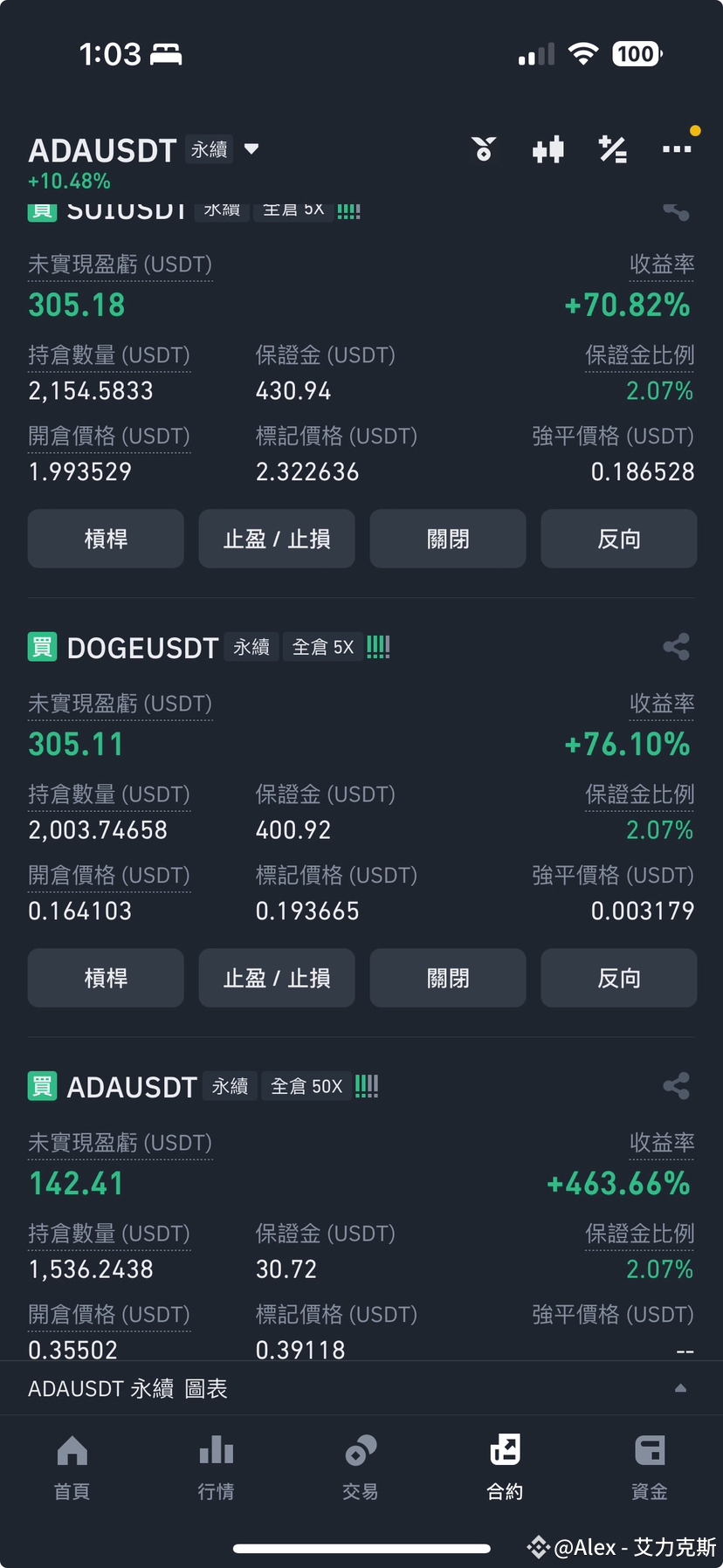Open the candlestick chart view icon

point(548,148)
